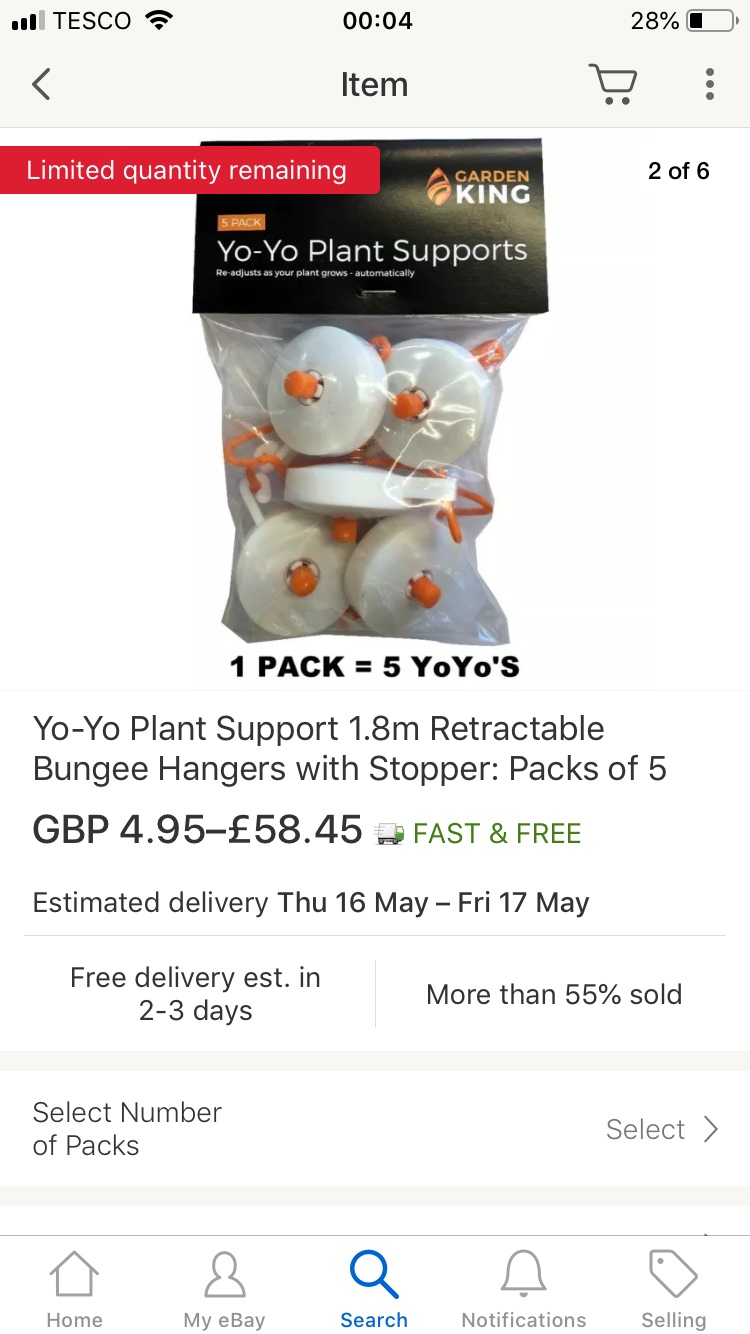Open the Search tab
This screenshot has width=750, height=1334.
pos(374,1288)
